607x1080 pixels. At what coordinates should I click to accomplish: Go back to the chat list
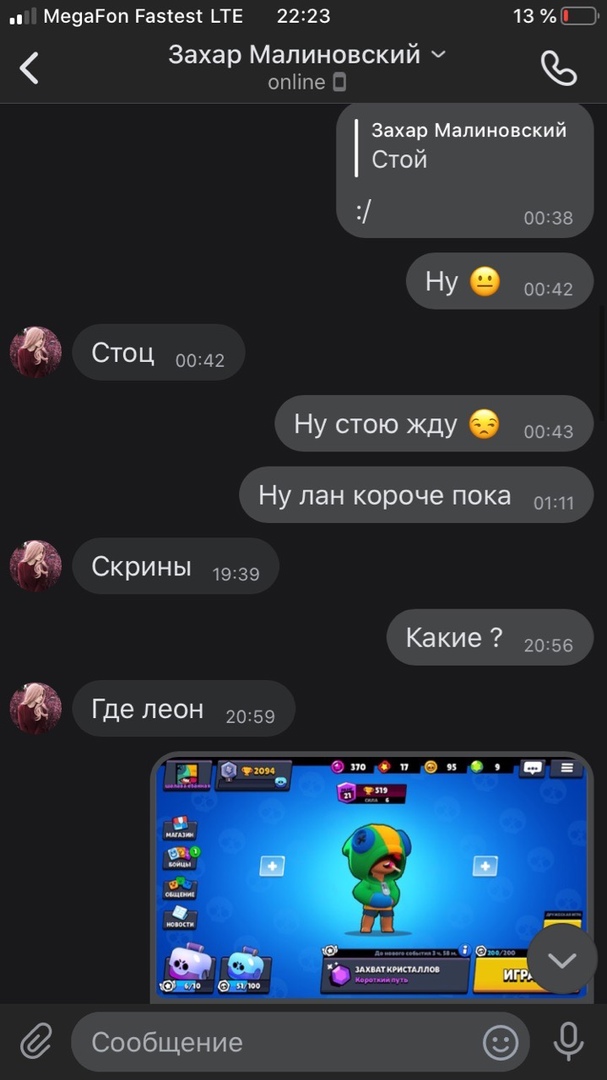30,68
